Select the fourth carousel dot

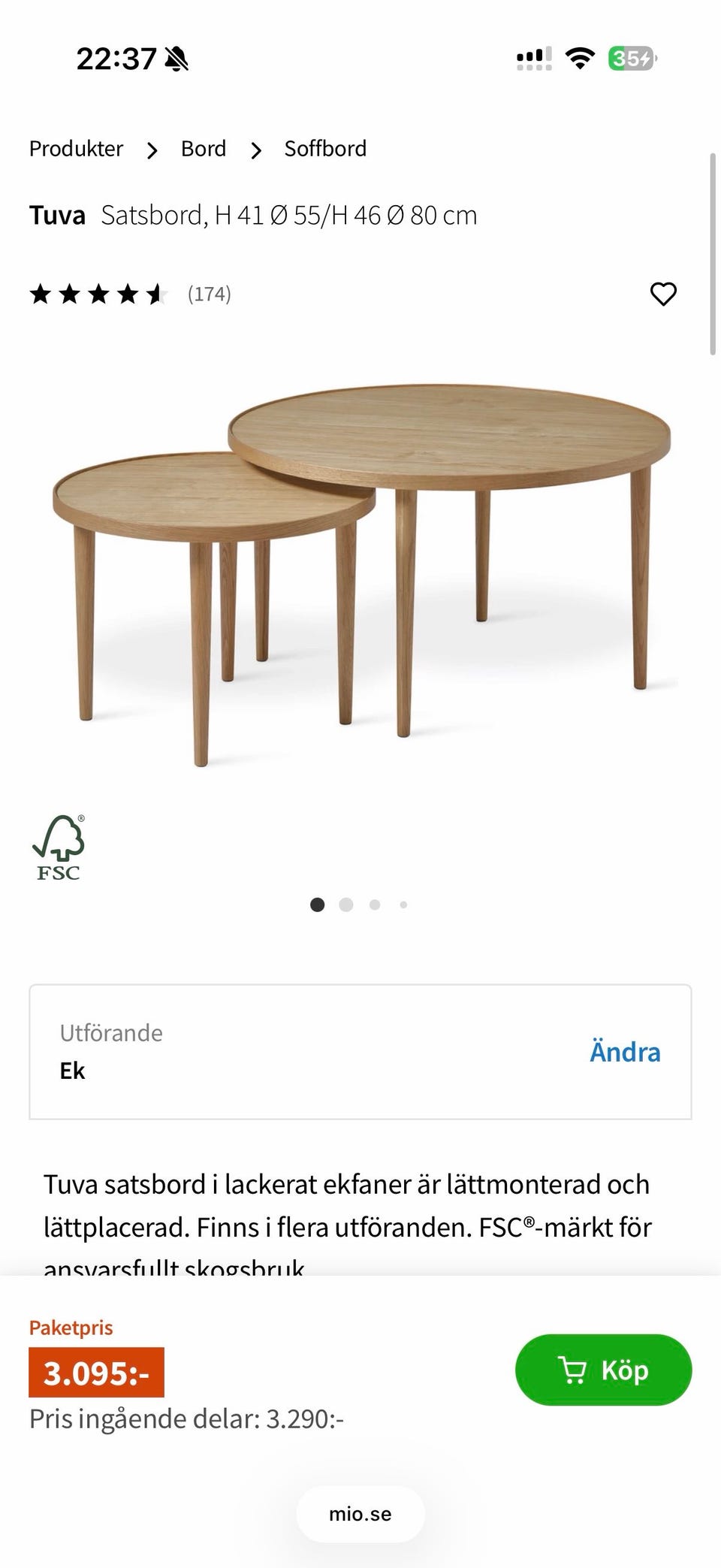403,905
